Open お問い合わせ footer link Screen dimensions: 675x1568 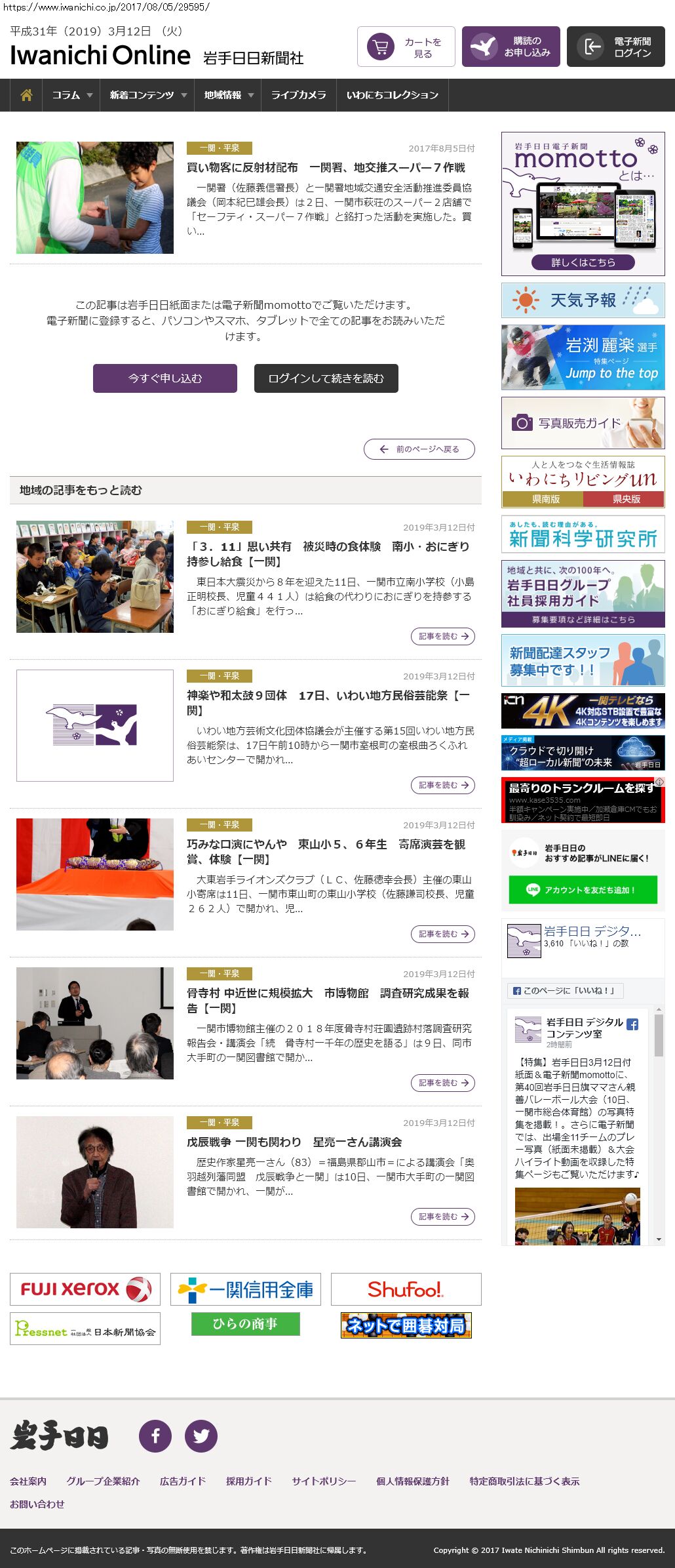click(37, 1504)
